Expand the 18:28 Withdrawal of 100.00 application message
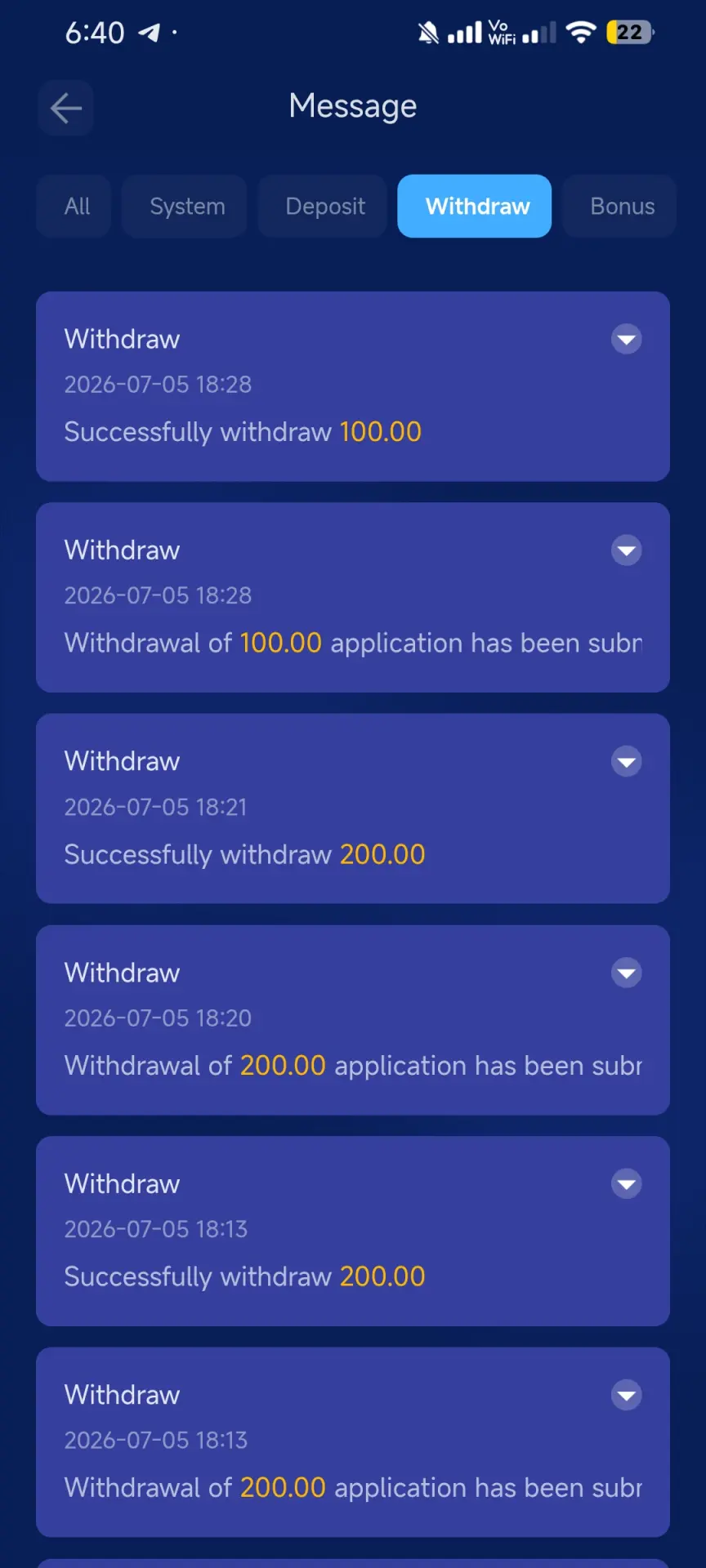 coord(627,550)
